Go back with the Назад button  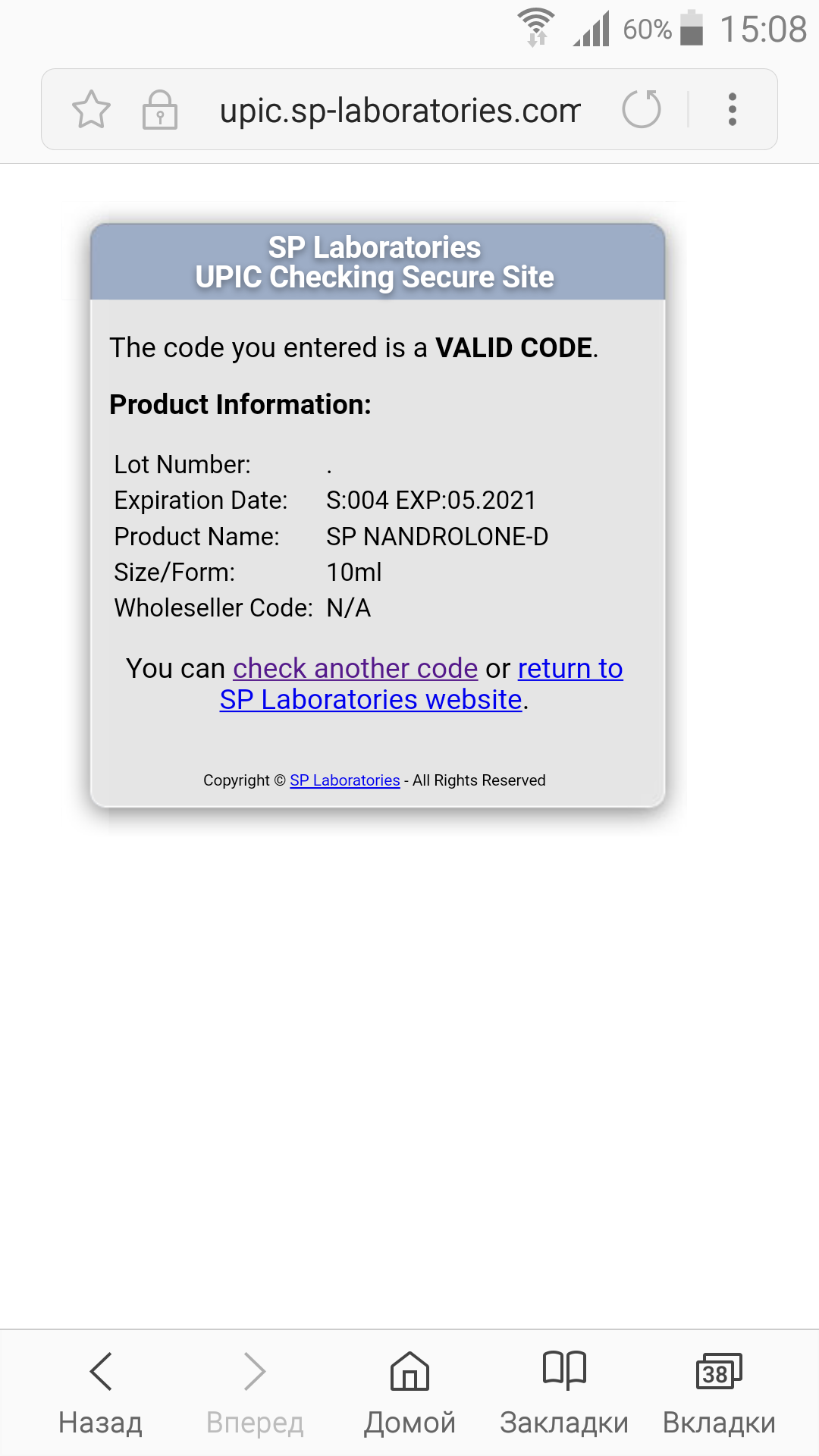coord(101,1392)
